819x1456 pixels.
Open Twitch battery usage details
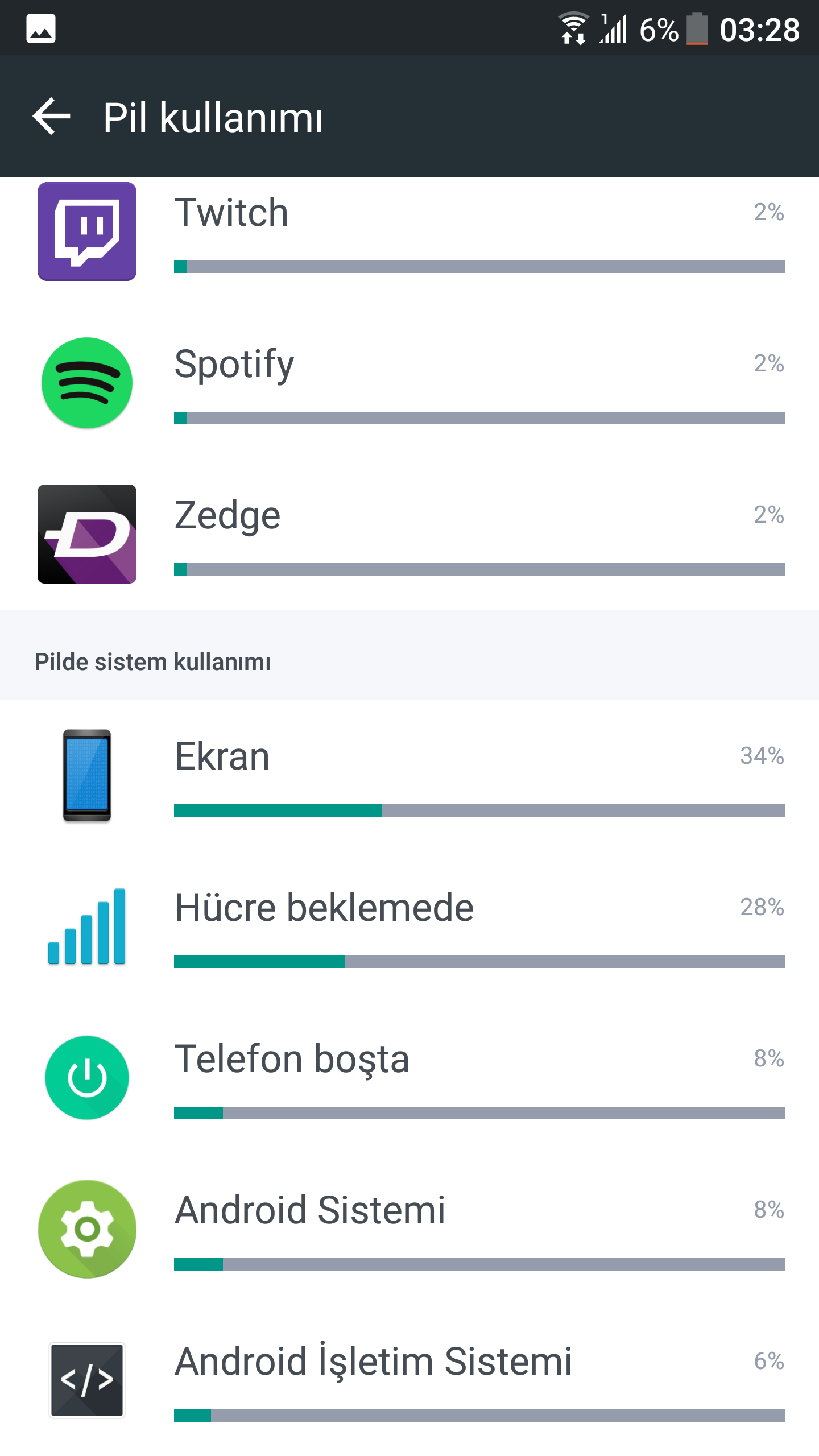[x=409, y=232]
